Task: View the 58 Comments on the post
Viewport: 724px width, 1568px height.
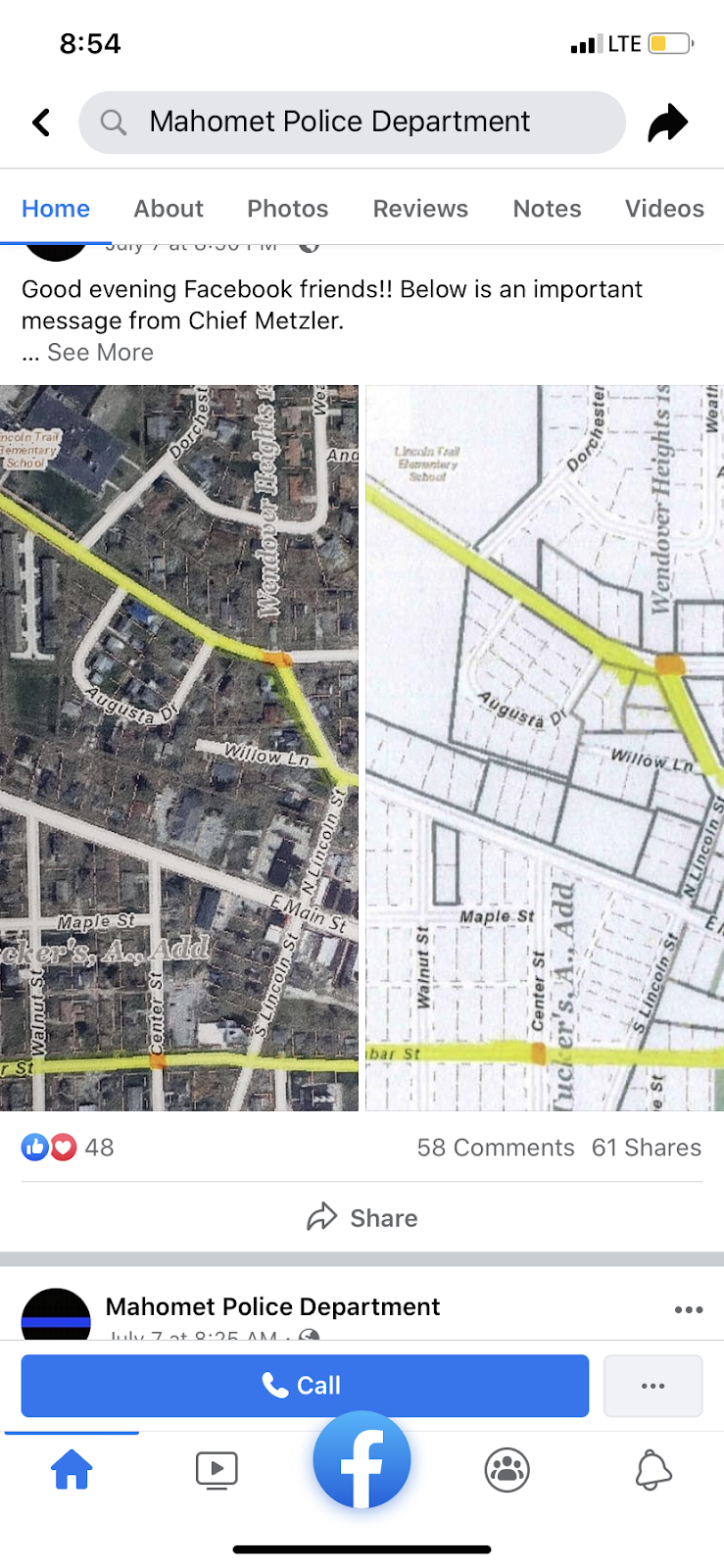Action: tap(496, 1148)
